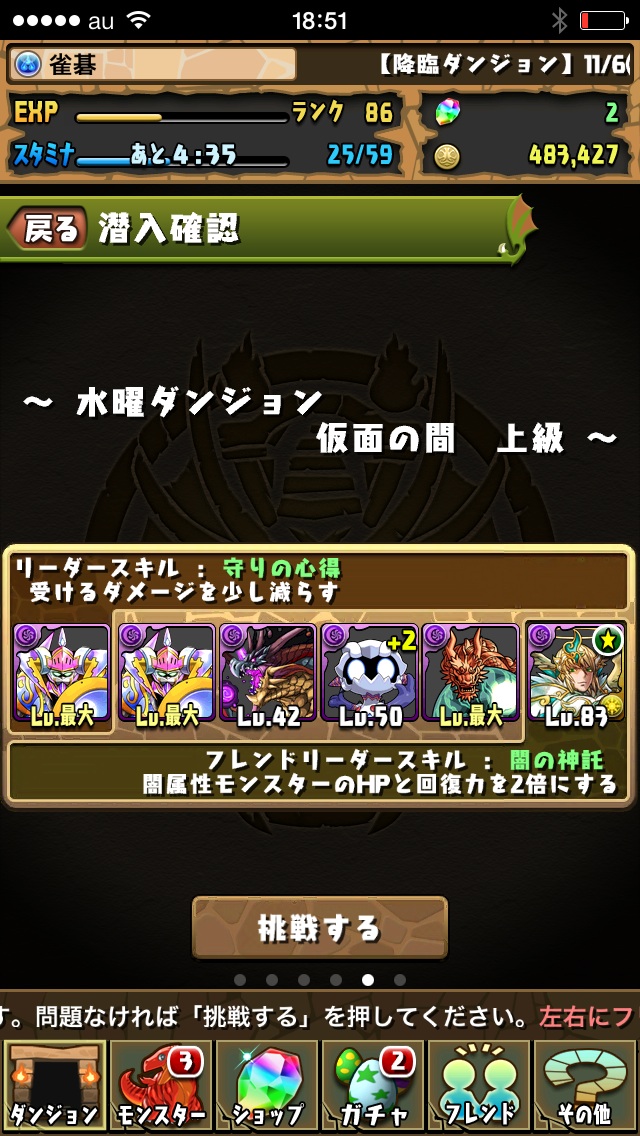Open the その他 tab
The height and width of the screenshot is (1136, 640).
(586, 1086)
